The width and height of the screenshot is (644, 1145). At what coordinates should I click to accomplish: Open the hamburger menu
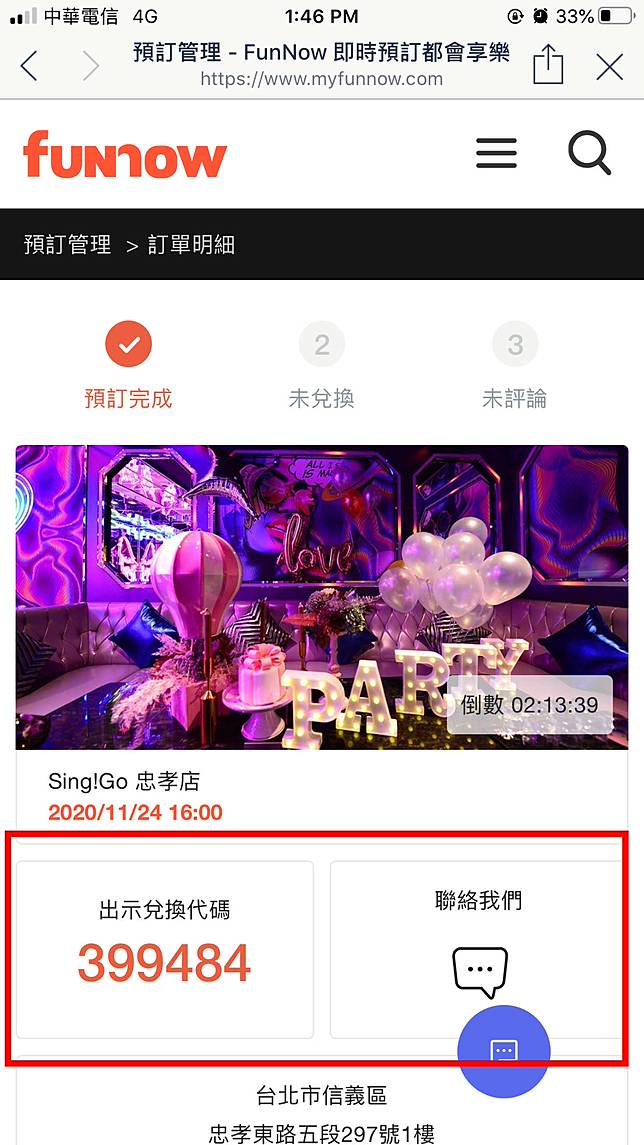pyautogui.click(x=496, y=154)
